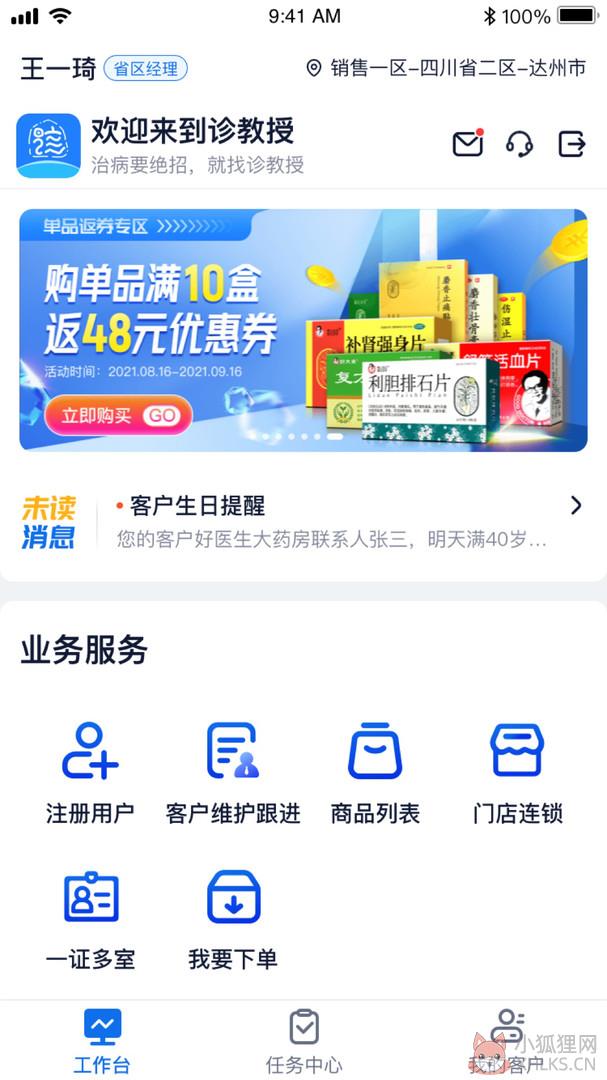Open 注册用户 service

(90, 773)
